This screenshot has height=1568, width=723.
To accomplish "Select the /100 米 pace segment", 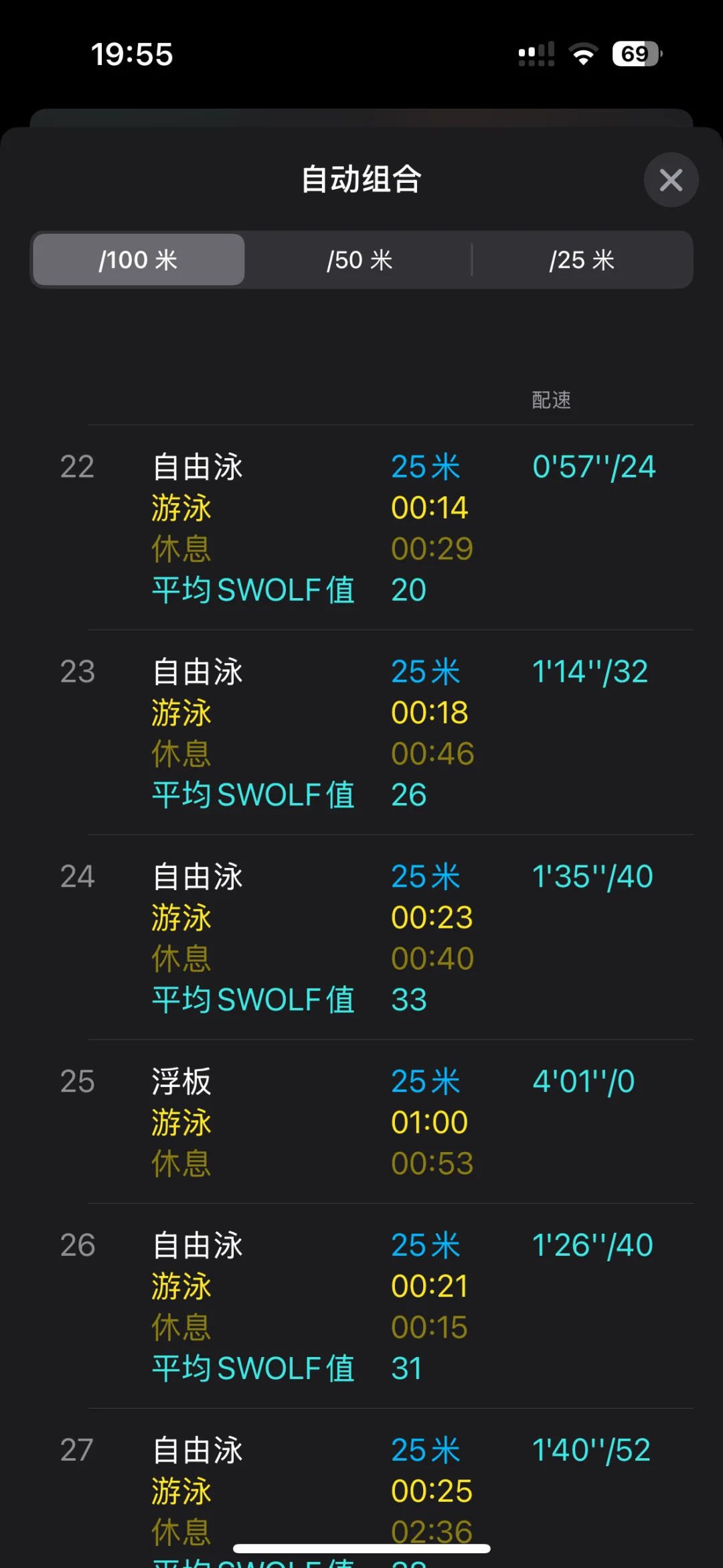I will point(139,260).
